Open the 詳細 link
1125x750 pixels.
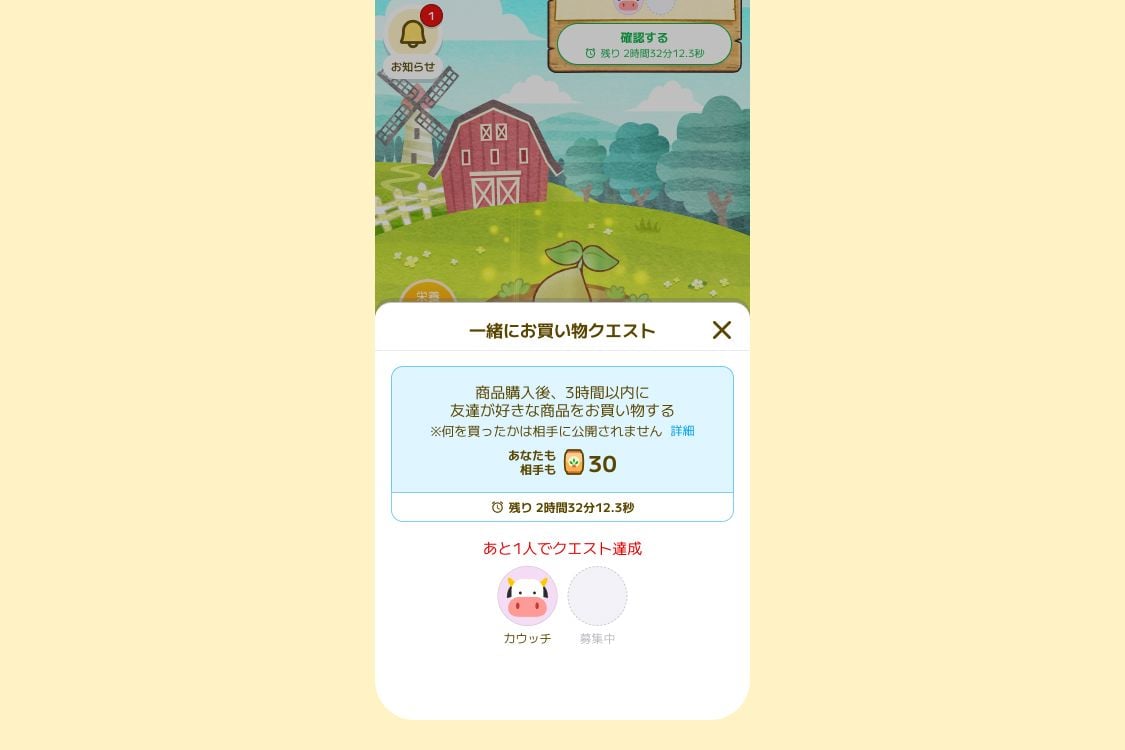click(682, 431)
